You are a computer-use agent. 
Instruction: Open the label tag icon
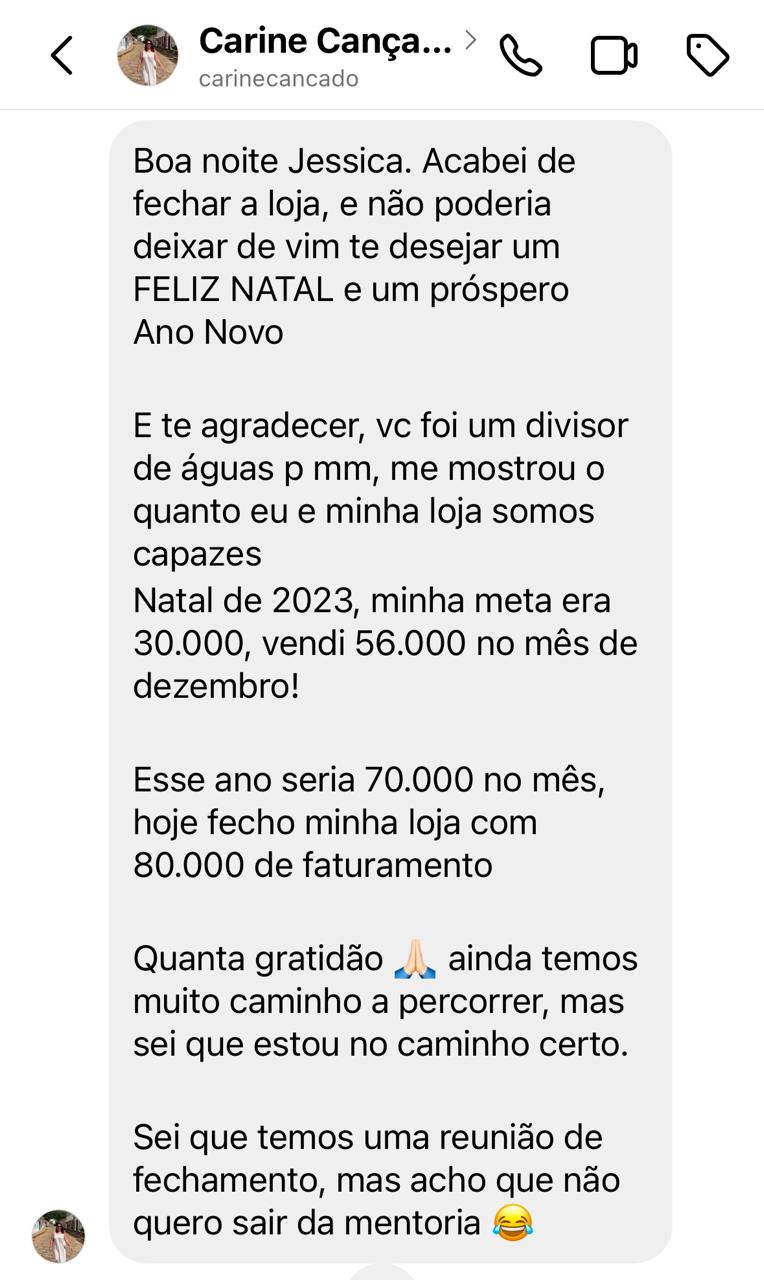(x=707, y=56)
